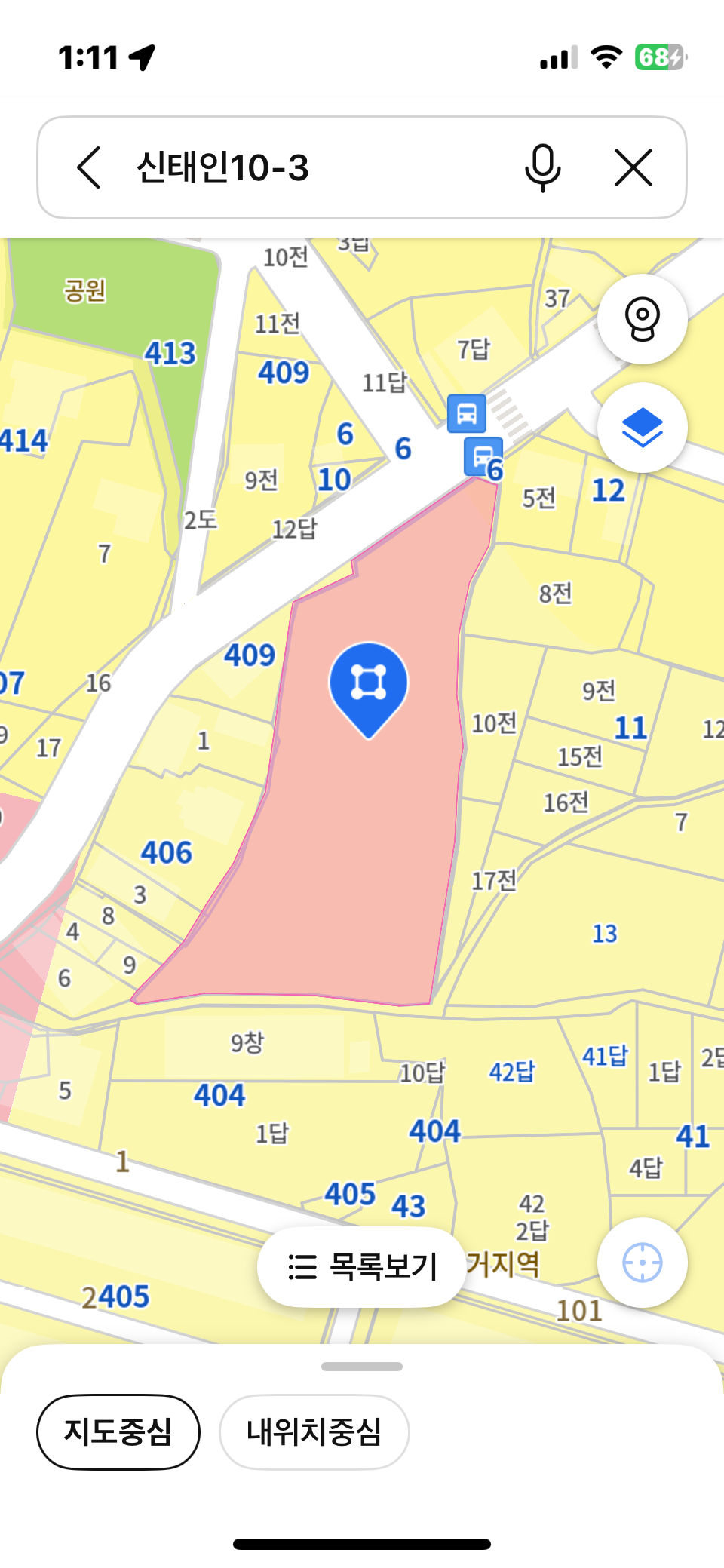
Task: Center map on my current location
Action: pos(642,1263)
